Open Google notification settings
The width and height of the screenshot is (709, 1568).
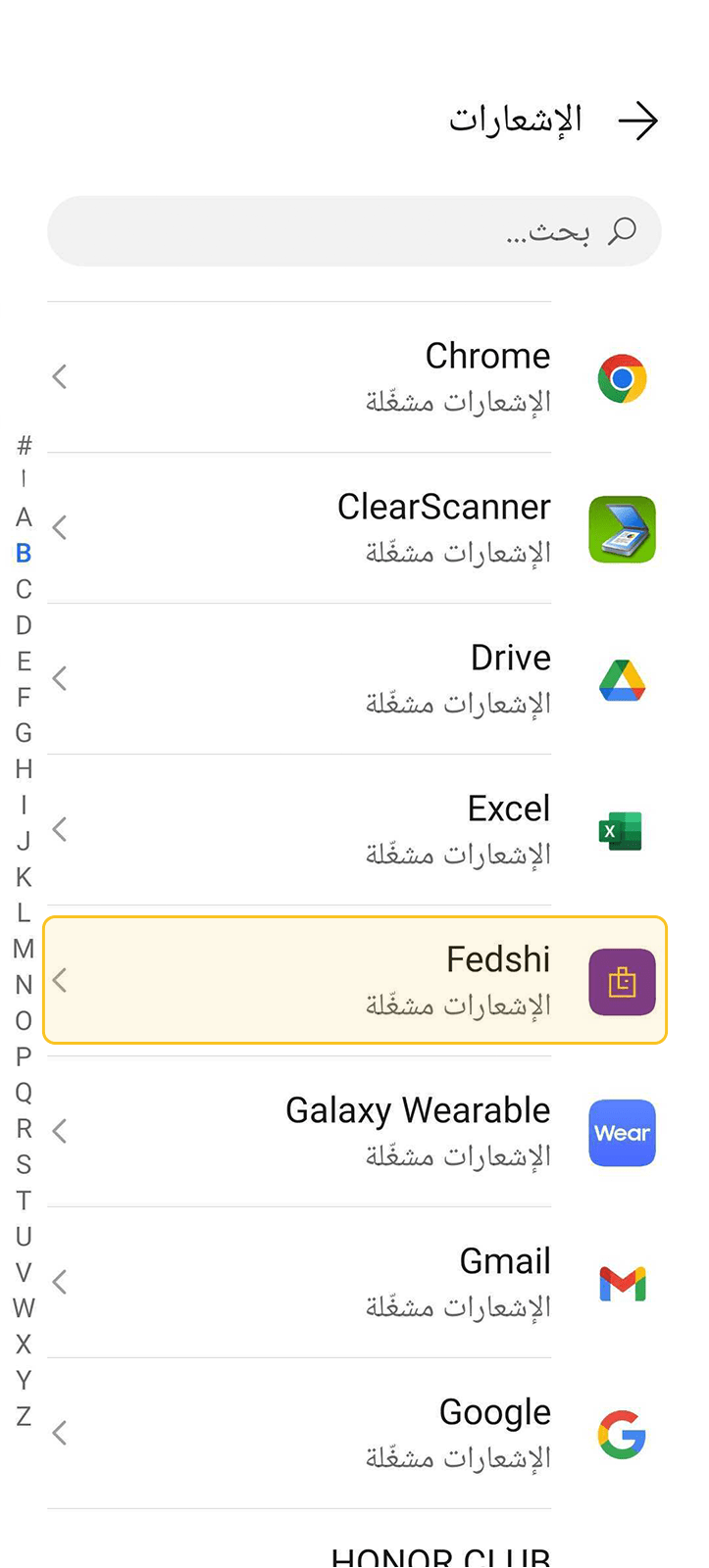354,1434
